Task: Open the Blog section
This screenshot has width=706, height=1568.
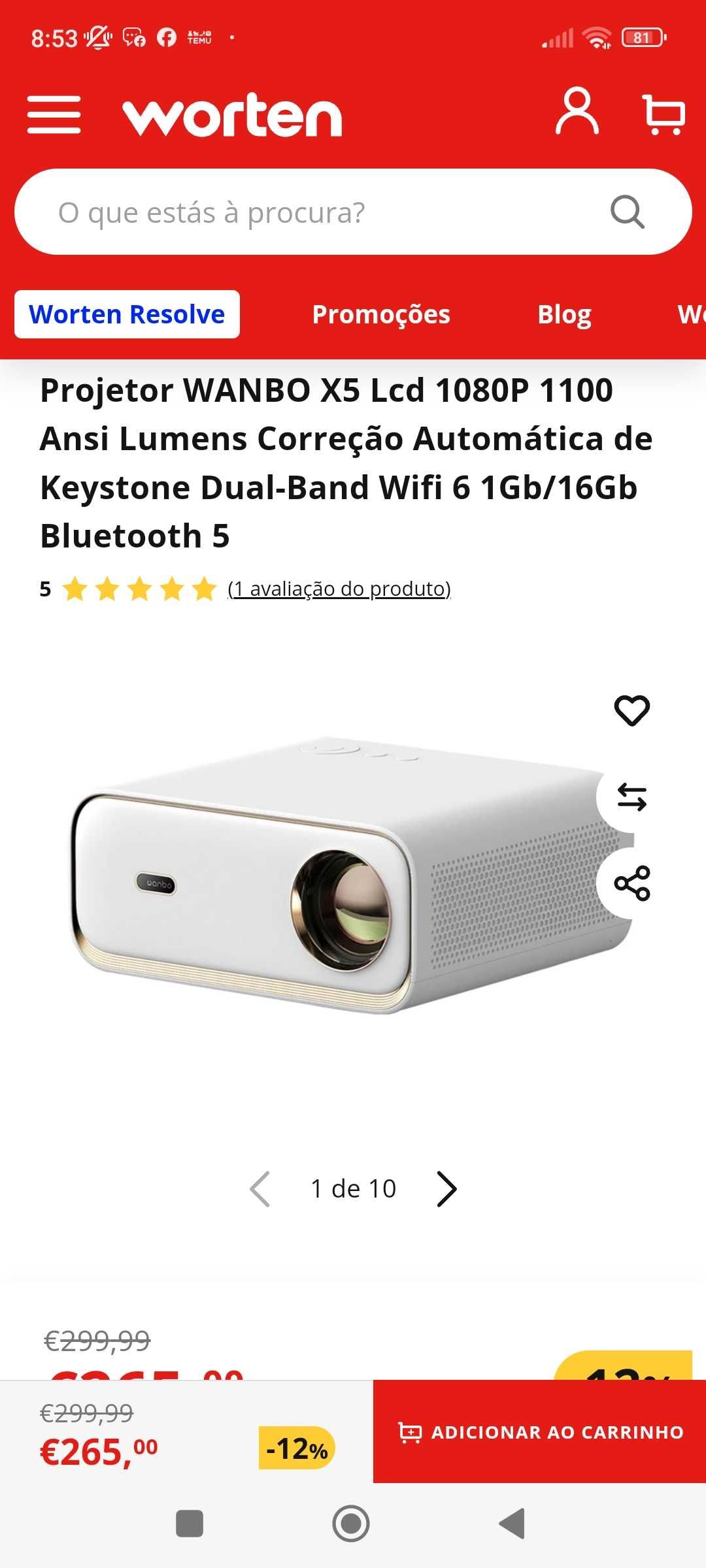Action: tap(564, 314)
